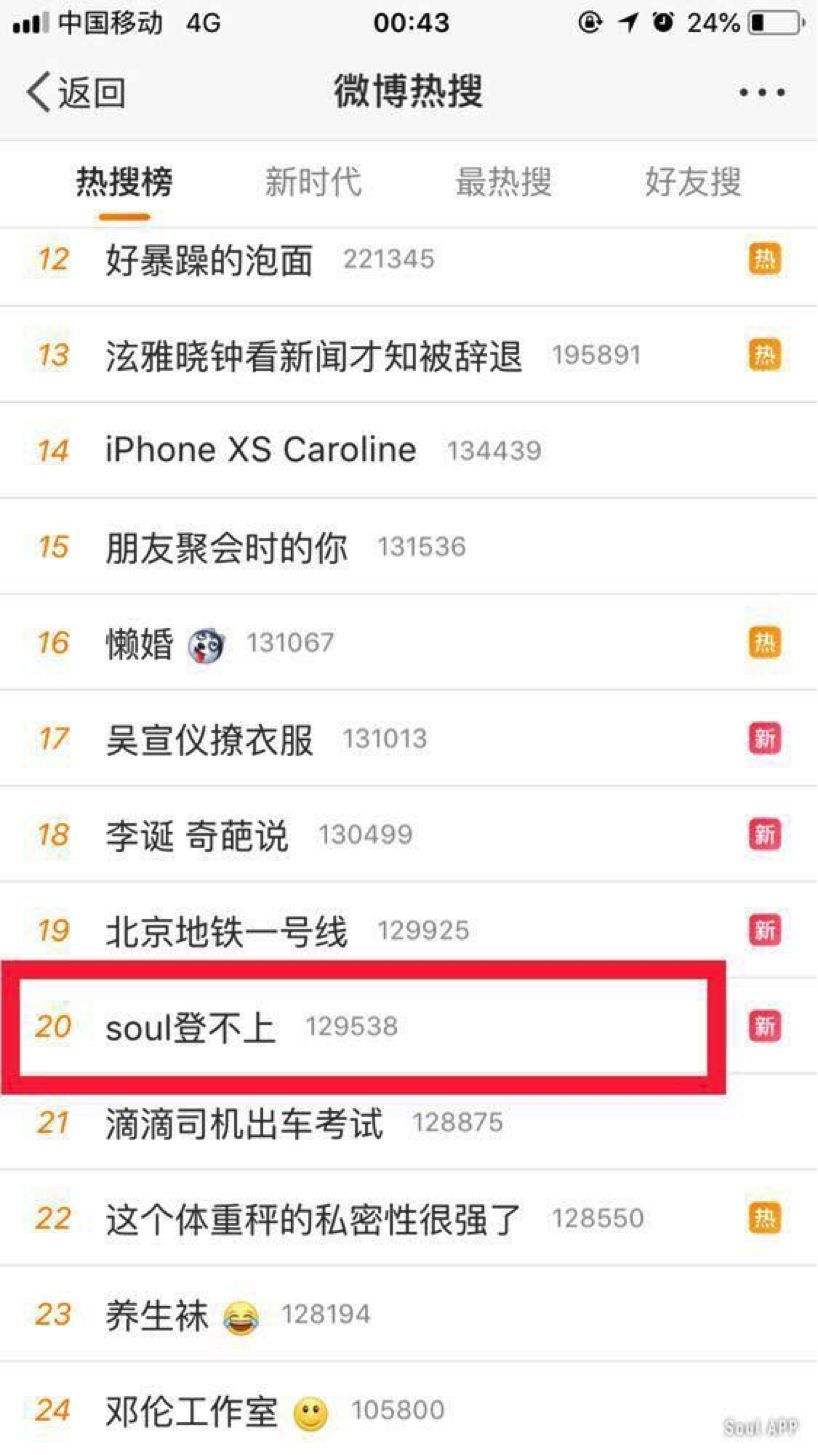View the 李诞 奇葩说 topic
818x1455 pixels.
(197, 835)
